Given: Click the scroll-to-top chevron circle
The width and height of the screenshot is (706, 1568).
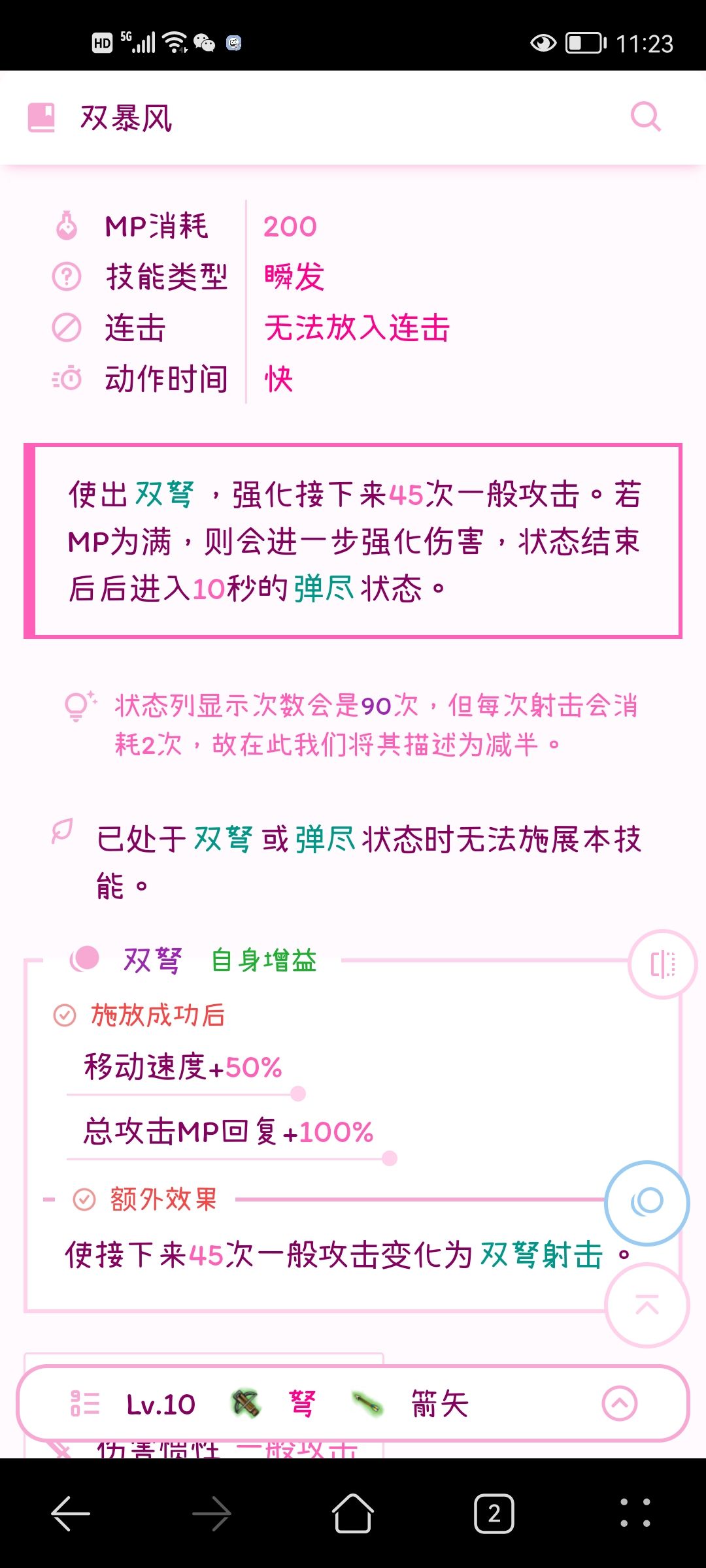Looking at the screenshot, I should click(x=645, y=1306).
